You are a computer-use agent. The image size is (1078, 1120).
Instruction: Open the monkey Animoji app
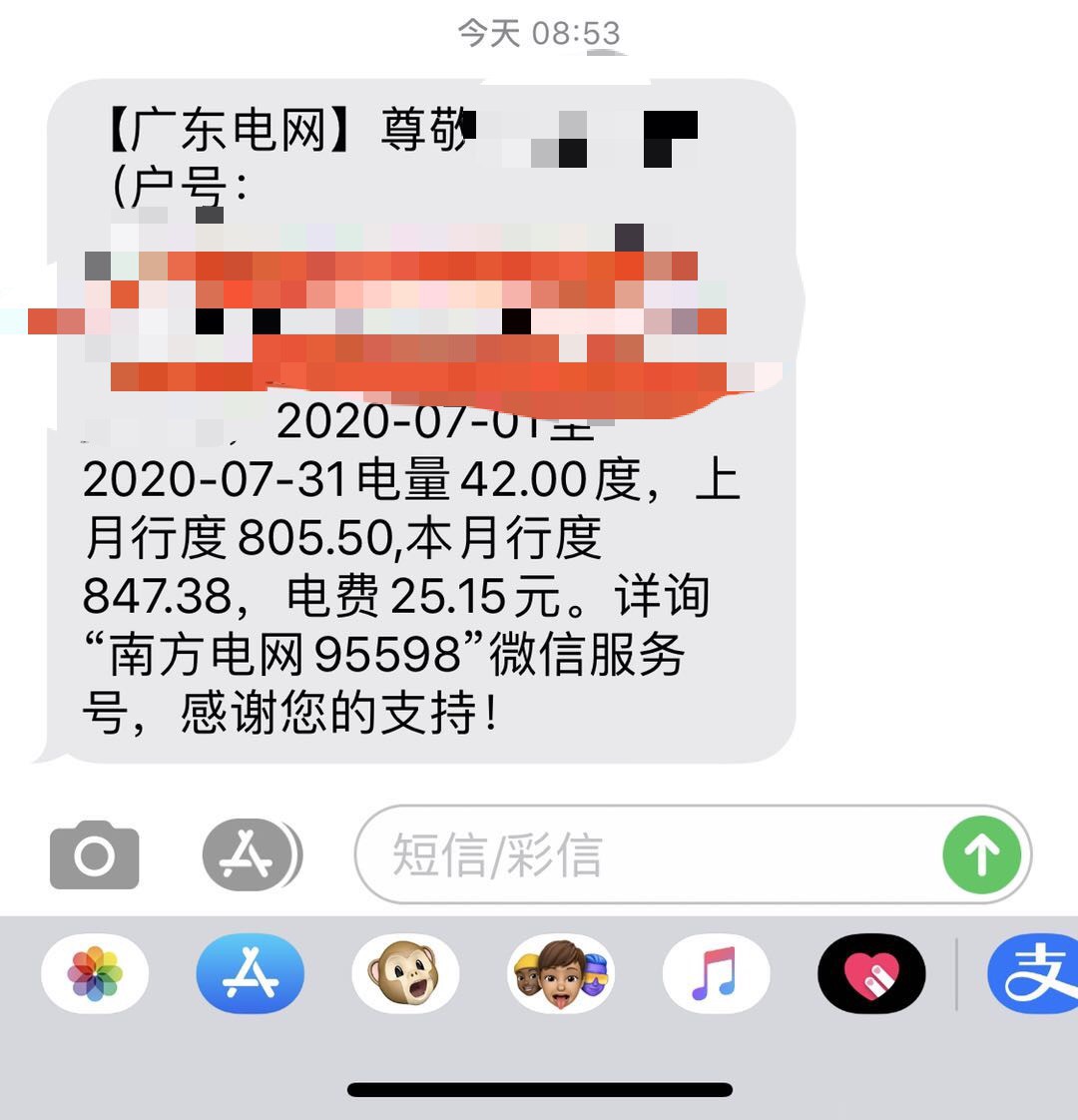point(405,973)
